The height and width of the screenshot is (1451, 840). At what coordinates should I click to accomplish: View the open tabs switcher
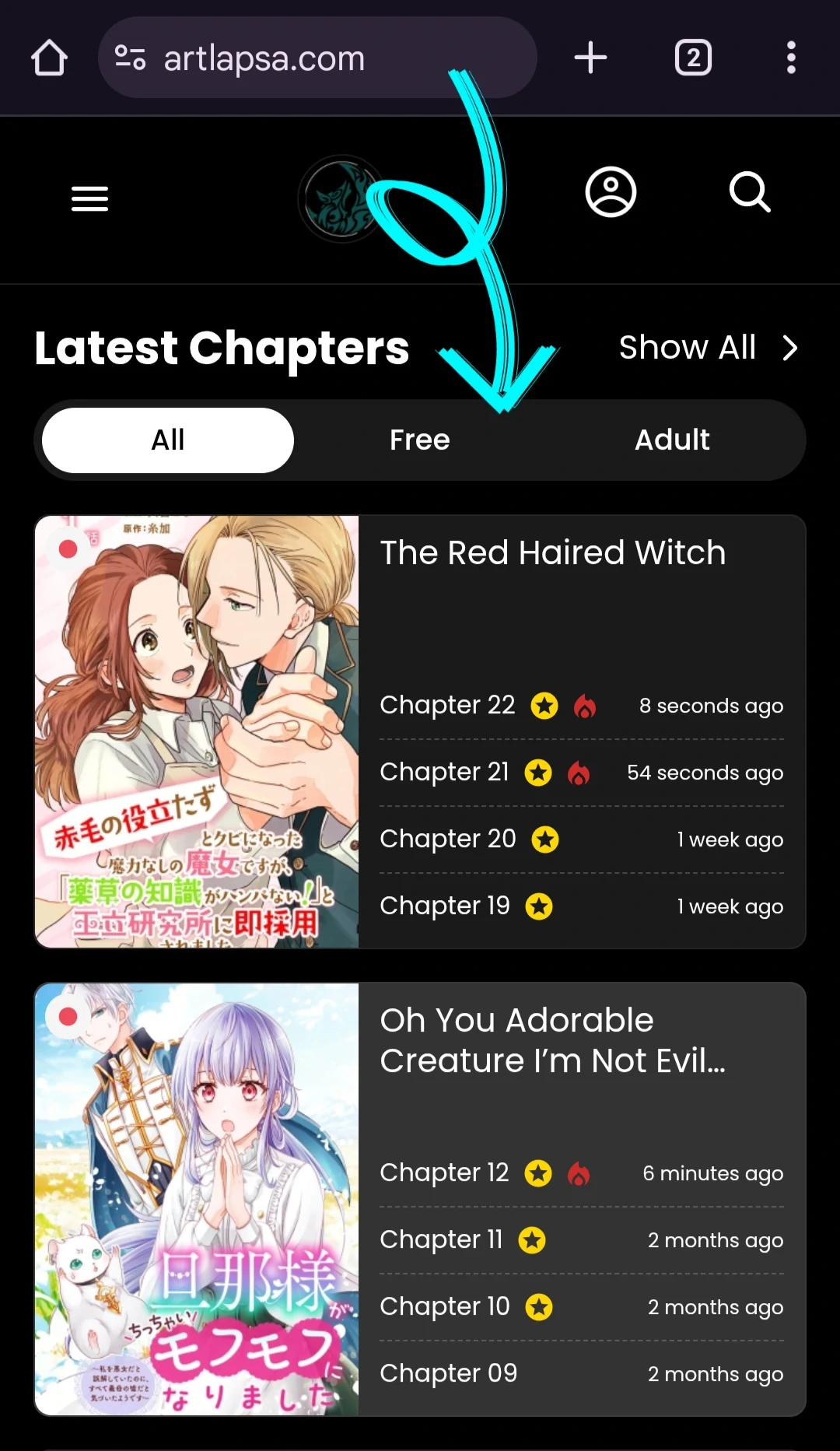(693, 58)
